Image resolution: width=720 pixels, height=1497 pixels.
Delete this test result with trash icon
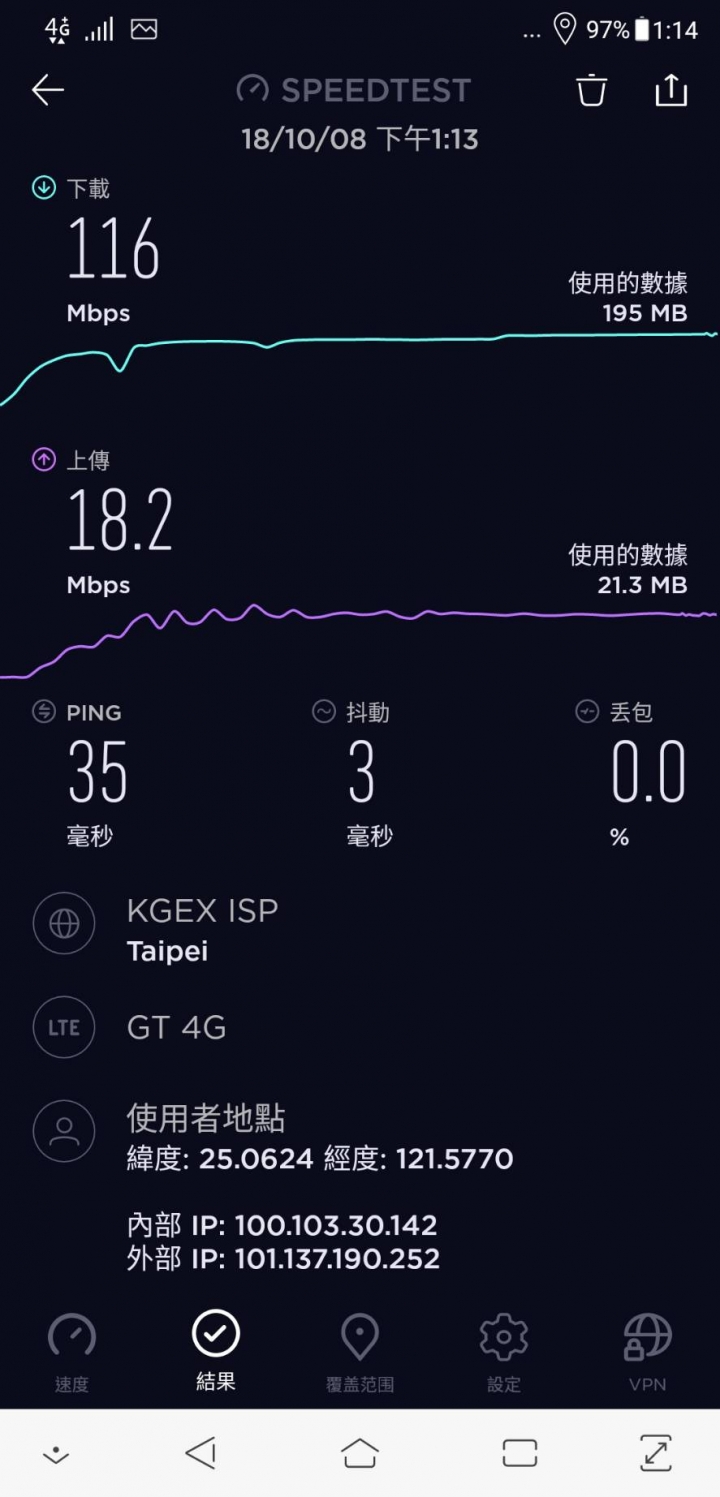[x=591, y=90]
